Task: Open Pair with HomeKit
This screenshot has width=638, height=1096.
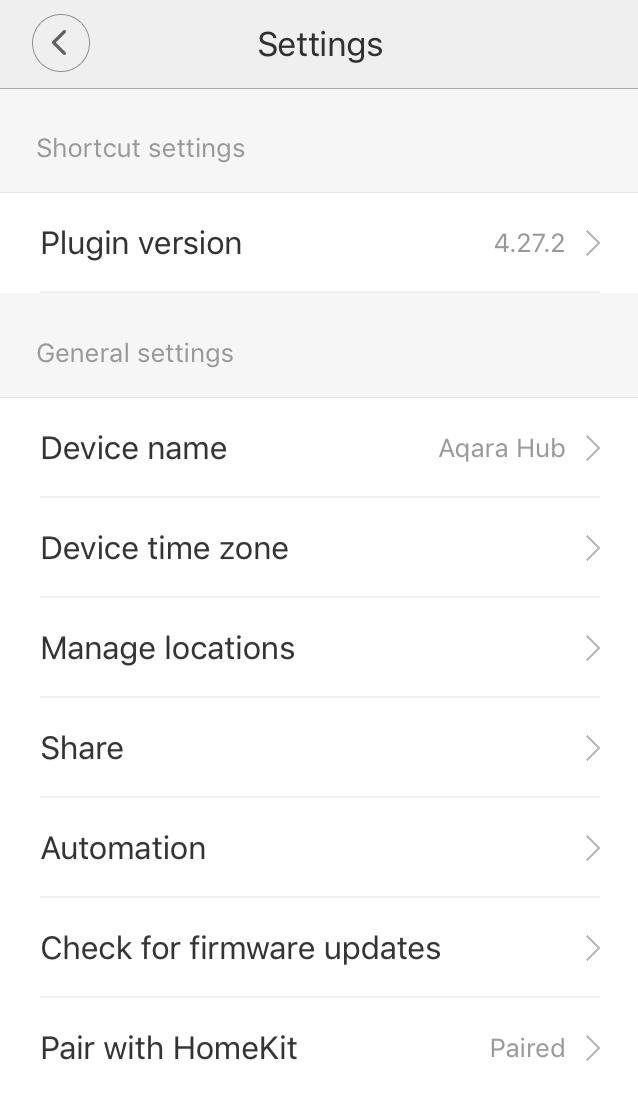Action: pos(319,1048)
